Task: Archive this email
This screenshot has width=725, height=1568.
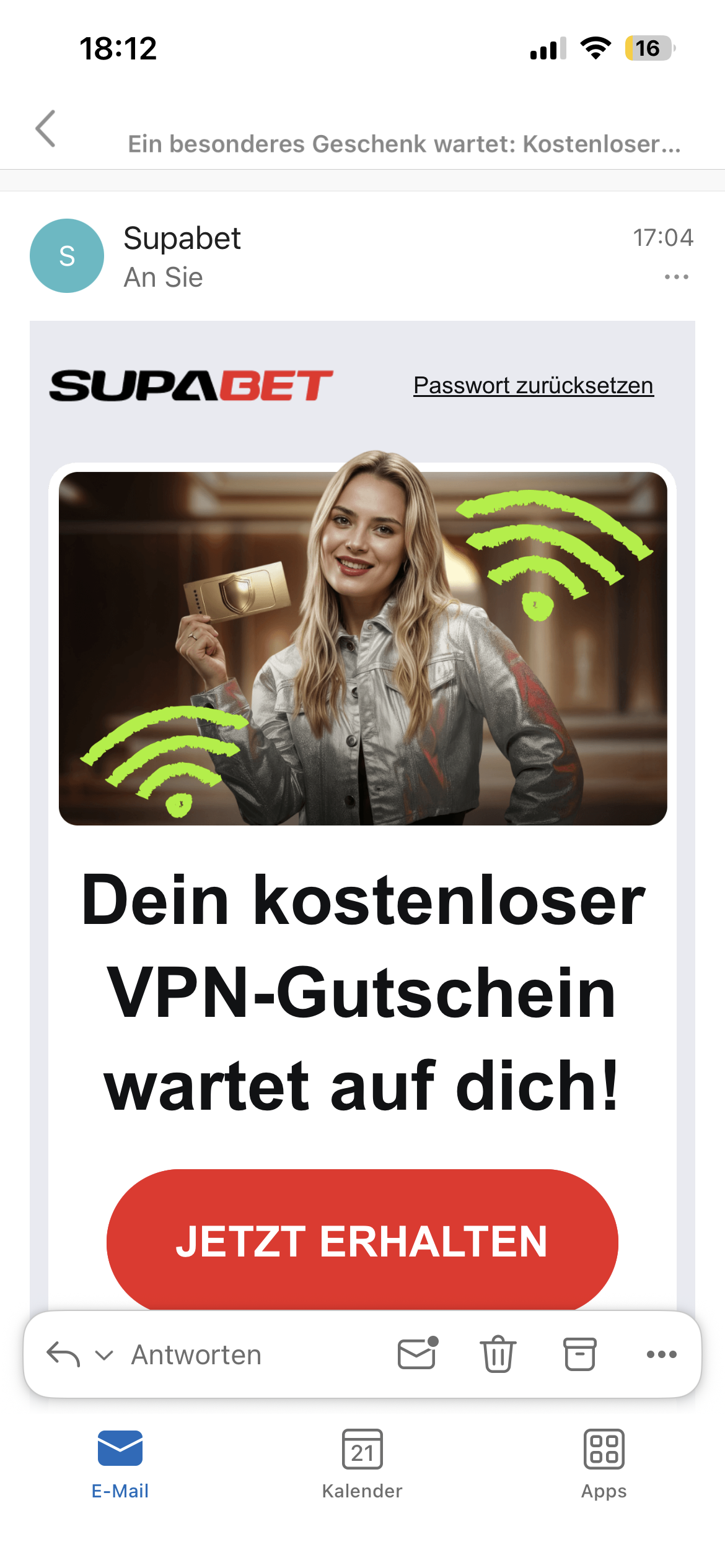Action: point(579,1354)
